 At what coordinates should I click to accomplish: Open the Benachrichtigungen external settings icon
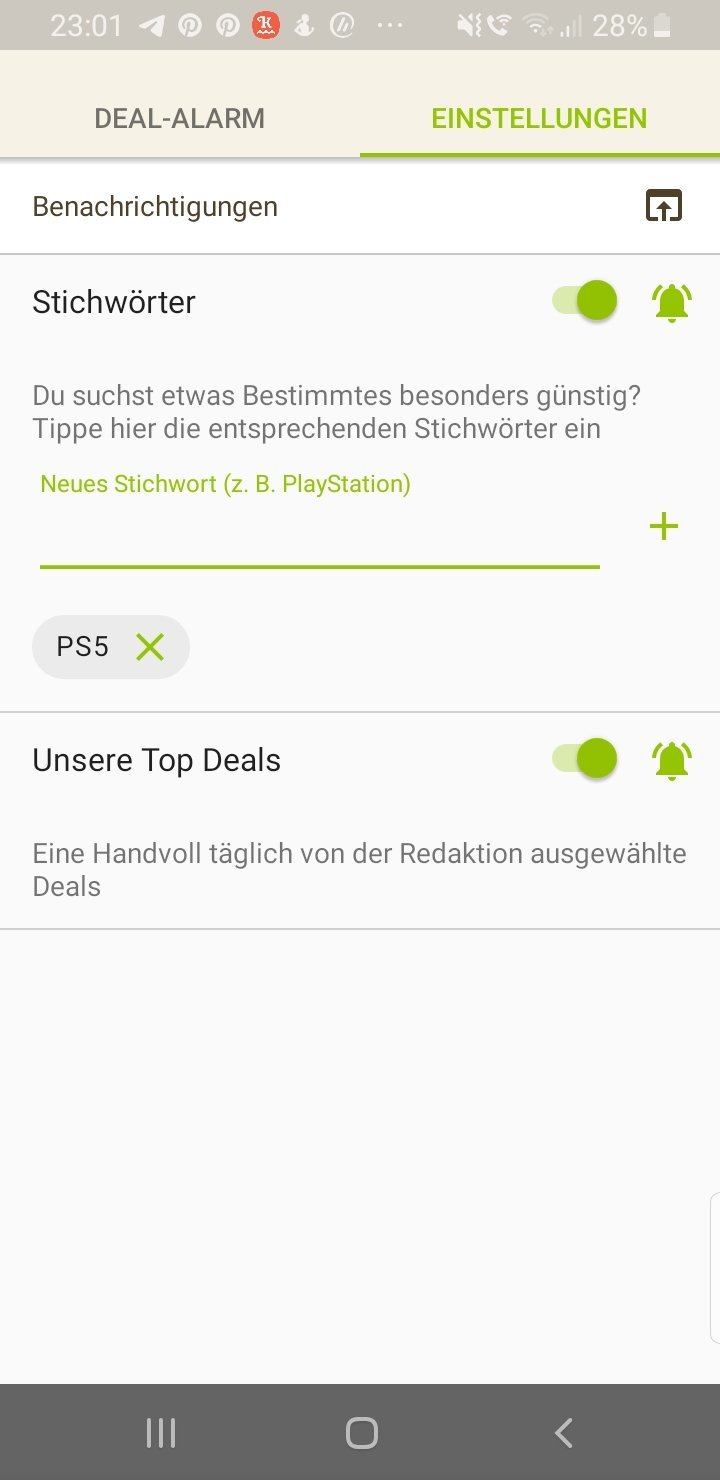coord(663,206)
